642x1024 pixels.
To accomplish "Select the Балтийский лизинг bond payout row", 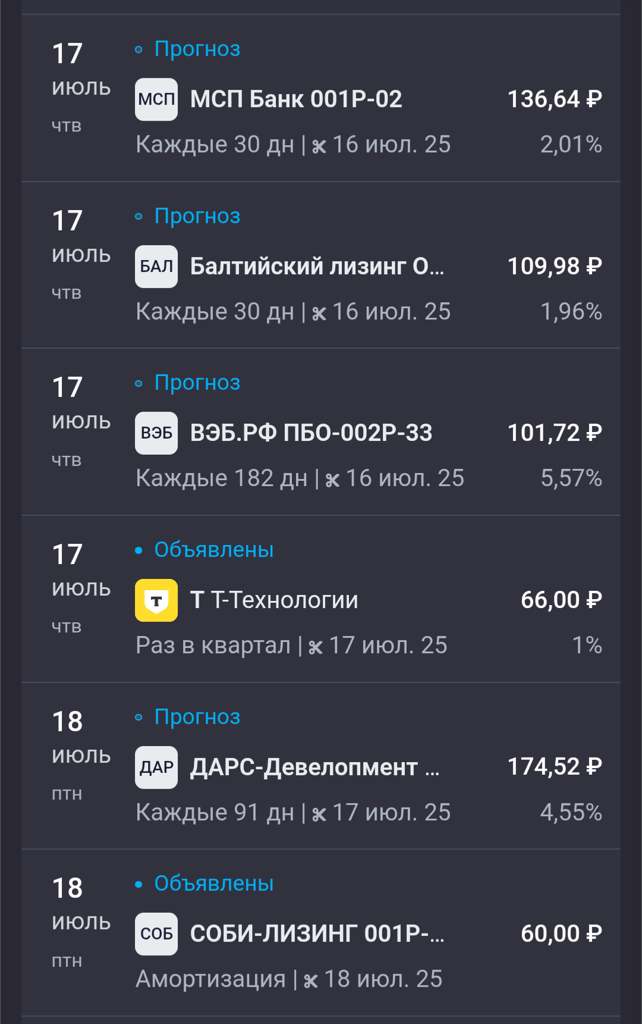I will (x=320, y=266).
